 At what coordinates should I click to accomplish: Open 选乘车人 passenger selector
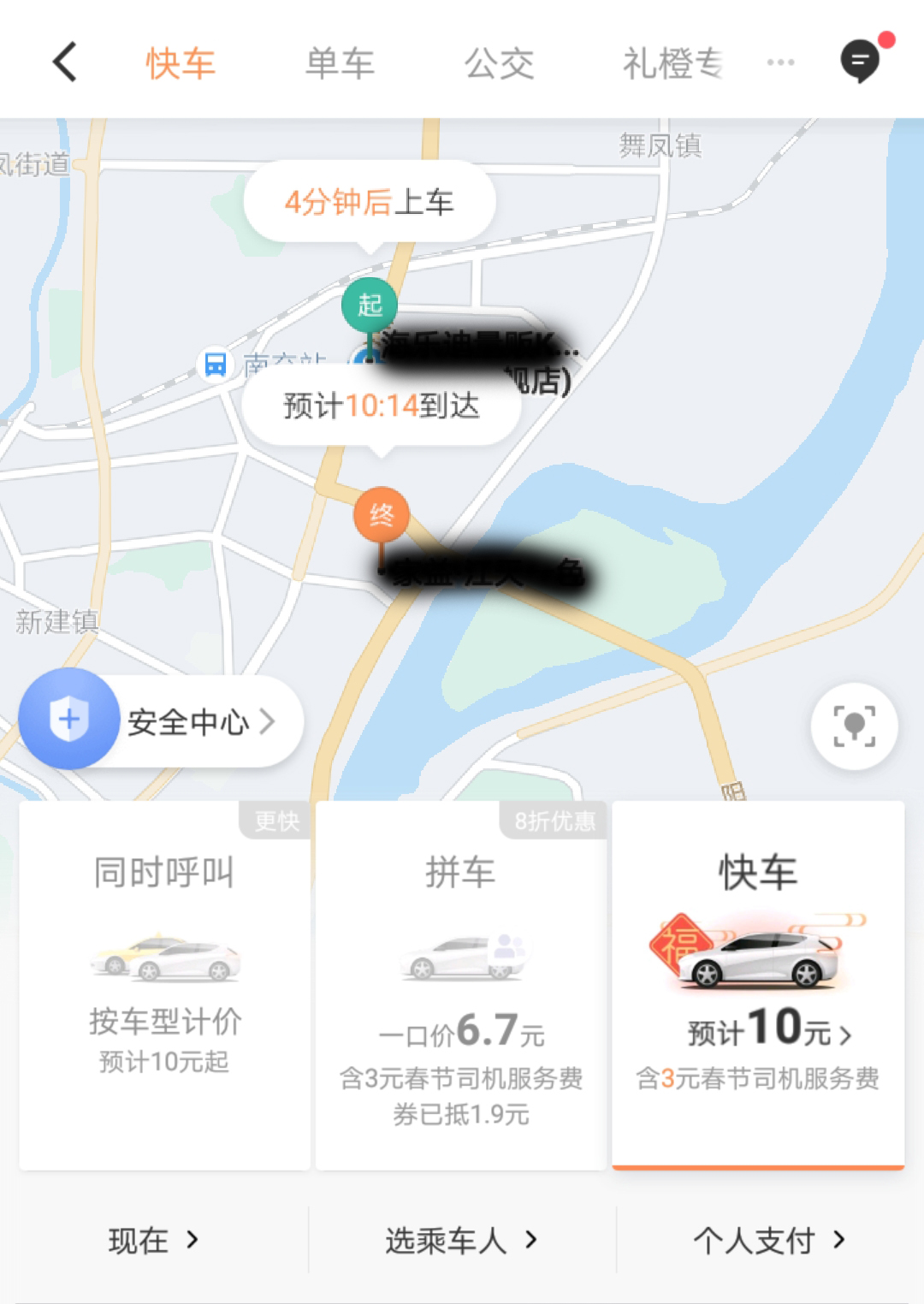coord(461,1240)
